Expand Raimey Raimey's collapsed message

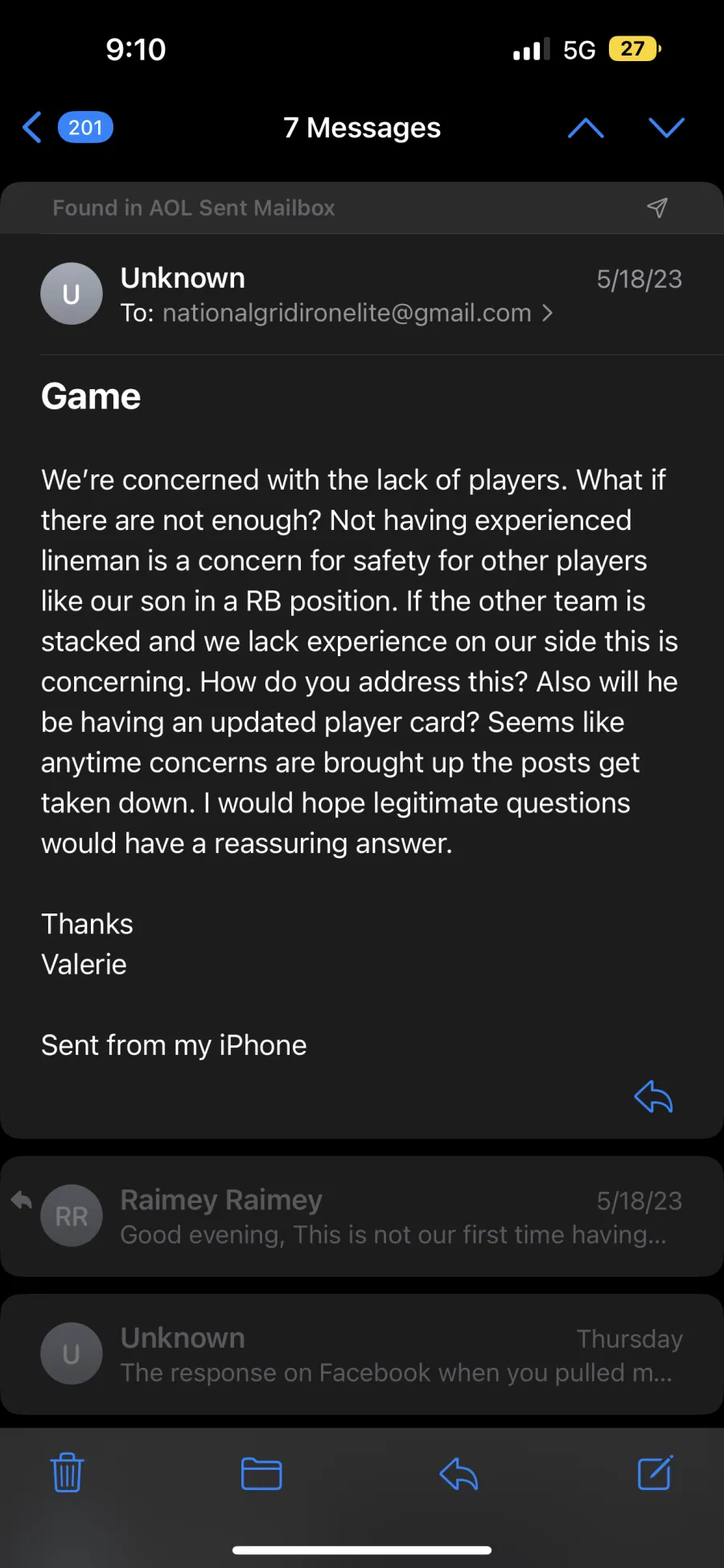[x=362, y=1216]
